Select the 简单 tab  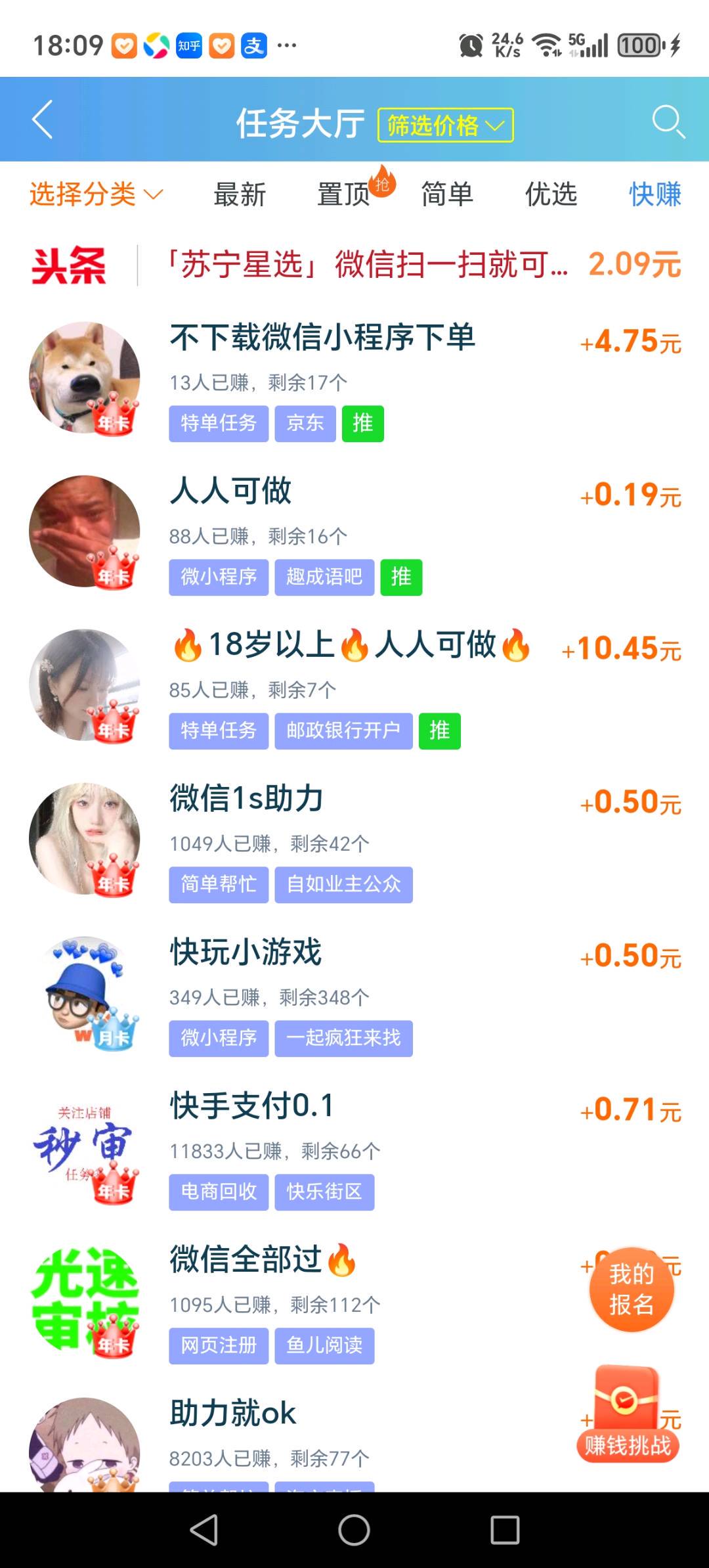[447, 194]
